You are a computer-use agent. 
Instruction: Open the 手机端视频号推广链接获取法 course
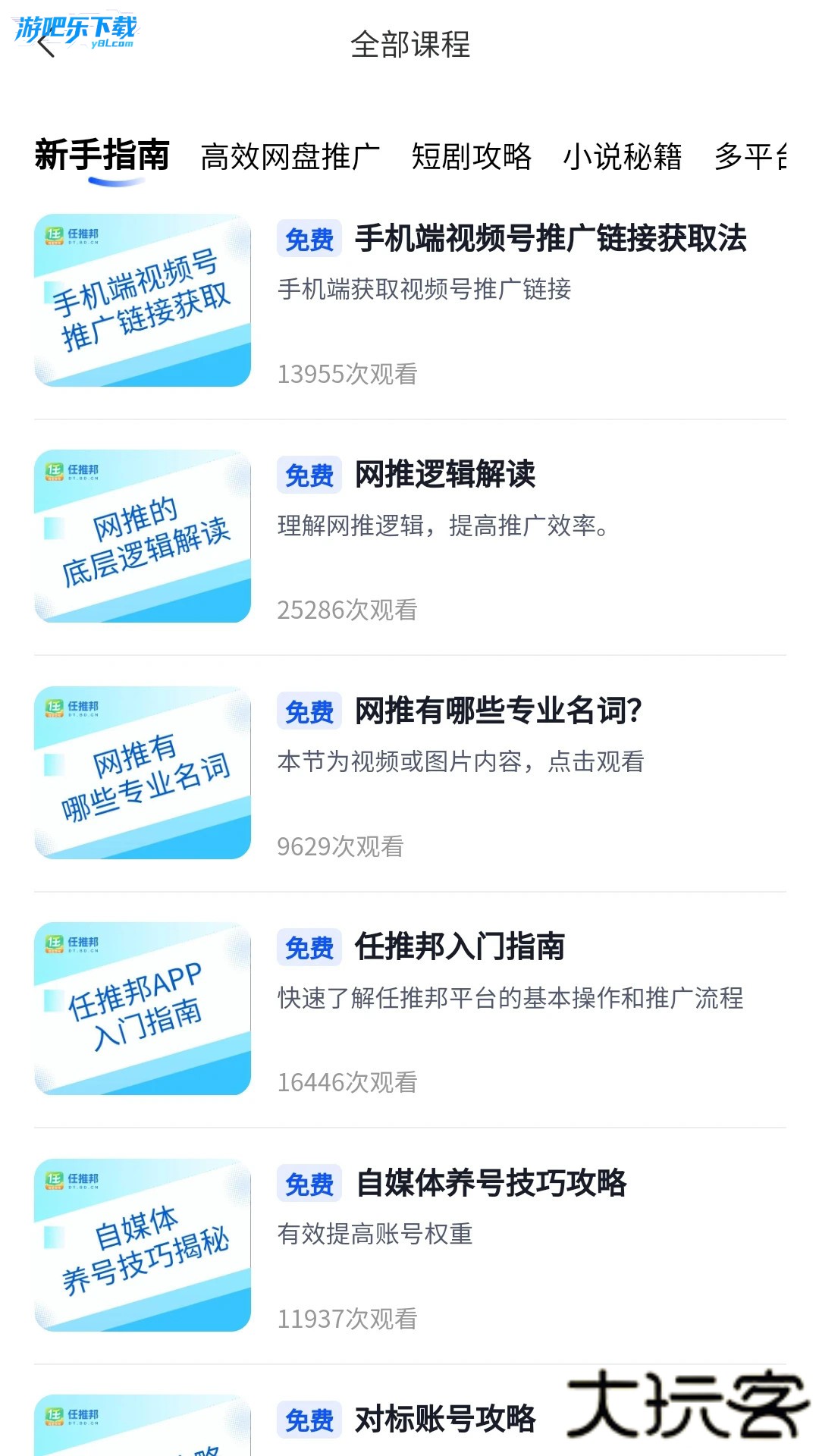click(550, 241)
